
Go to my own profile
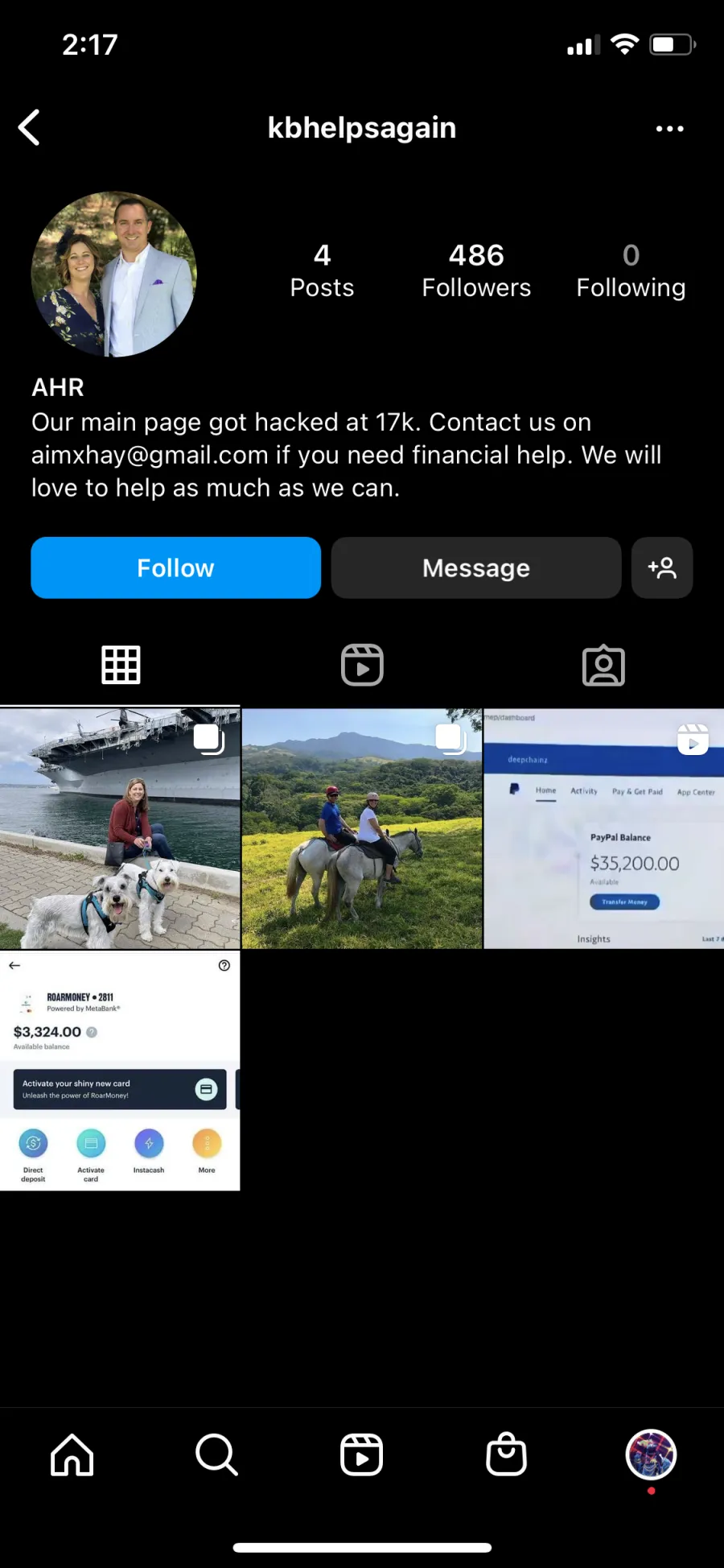(x=652, y=1455)
